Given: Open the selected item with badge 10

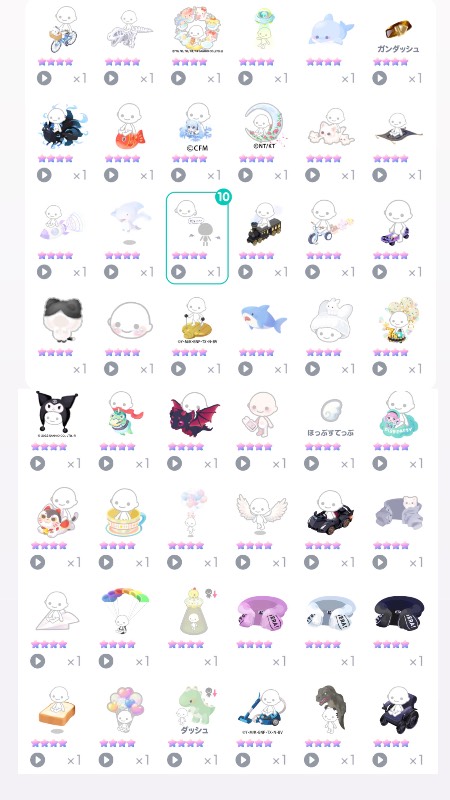Looking at the screenshot, I should (197, 238).
